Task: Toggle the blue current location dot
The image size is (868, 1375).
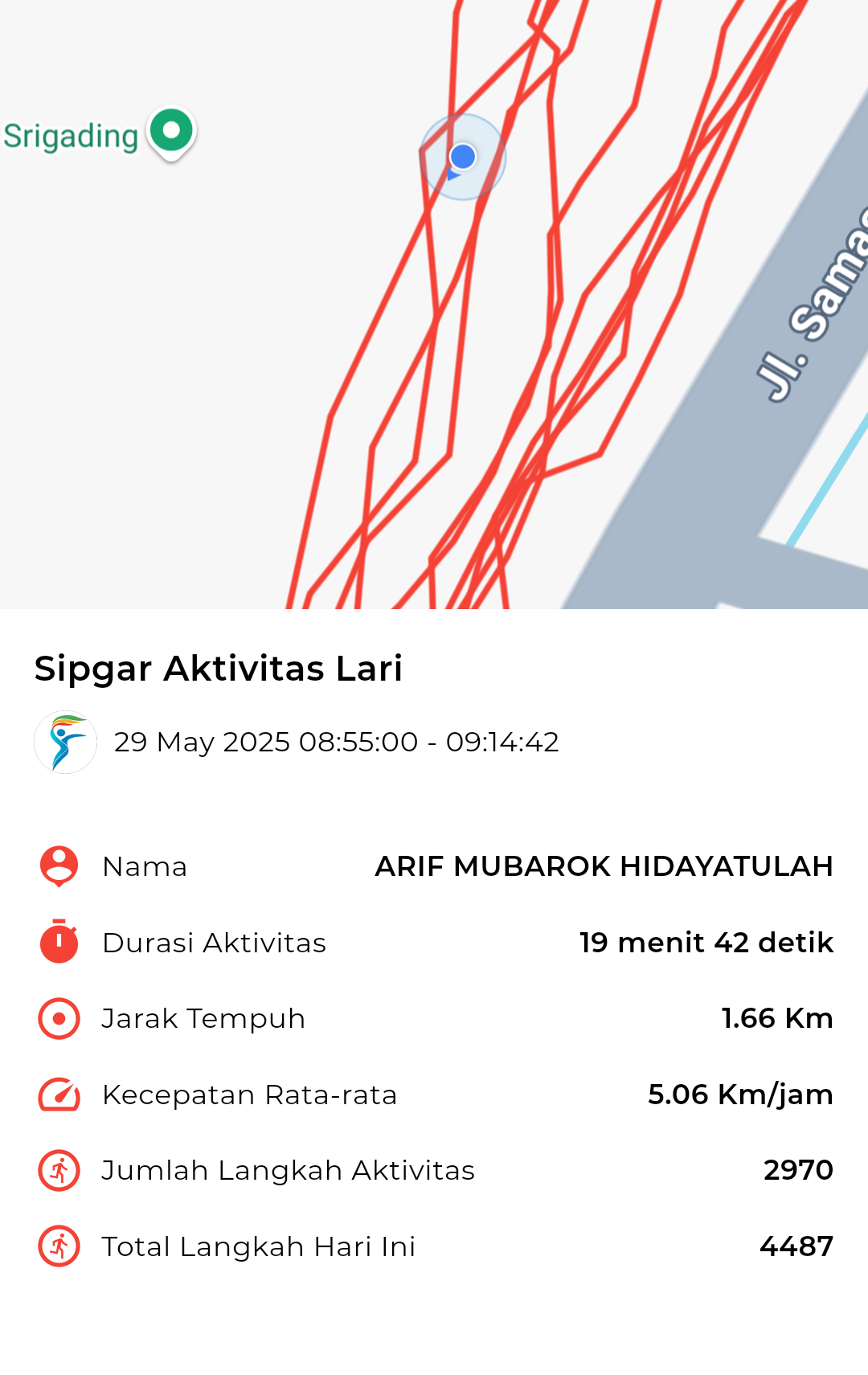Action: pos(462,158)
